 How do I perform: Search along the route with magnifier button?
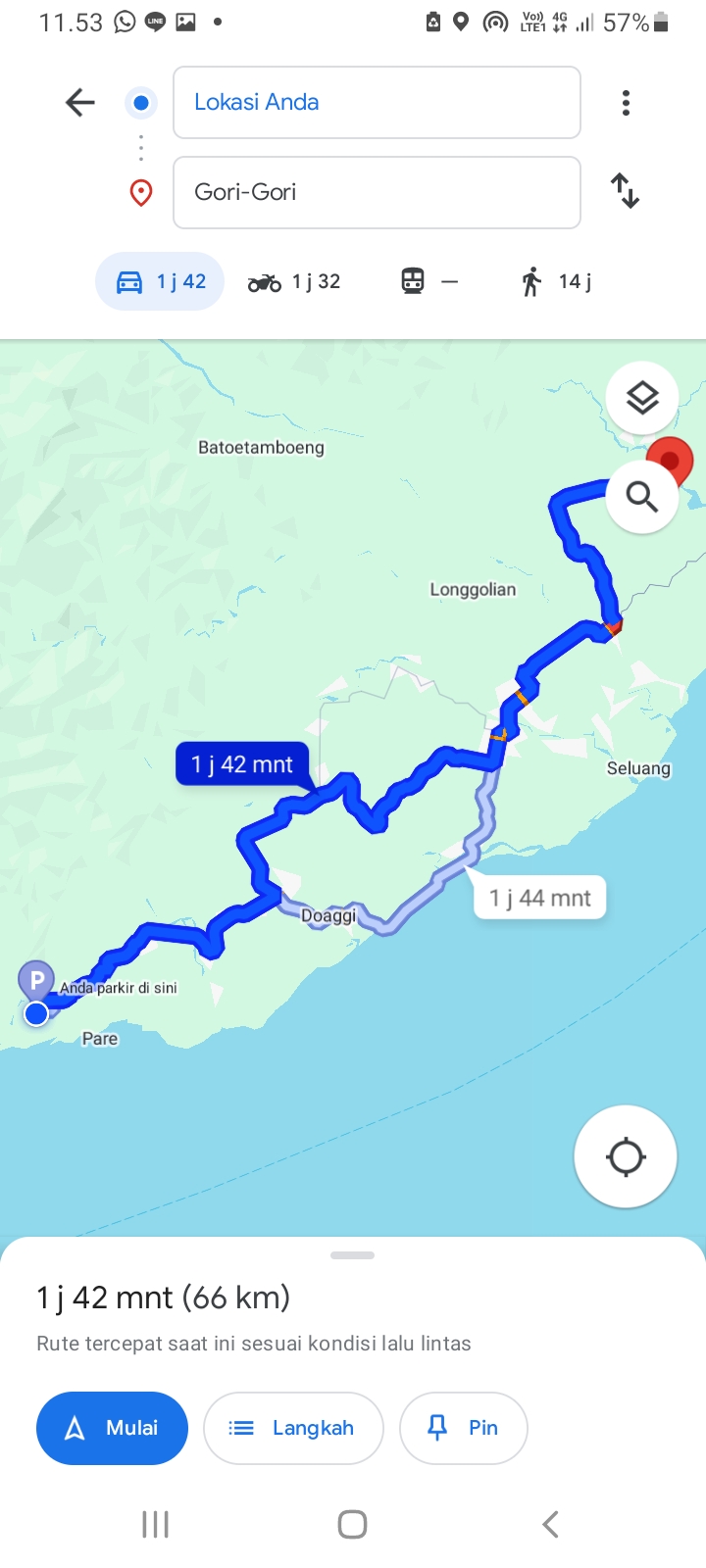(x=642, y=497)
